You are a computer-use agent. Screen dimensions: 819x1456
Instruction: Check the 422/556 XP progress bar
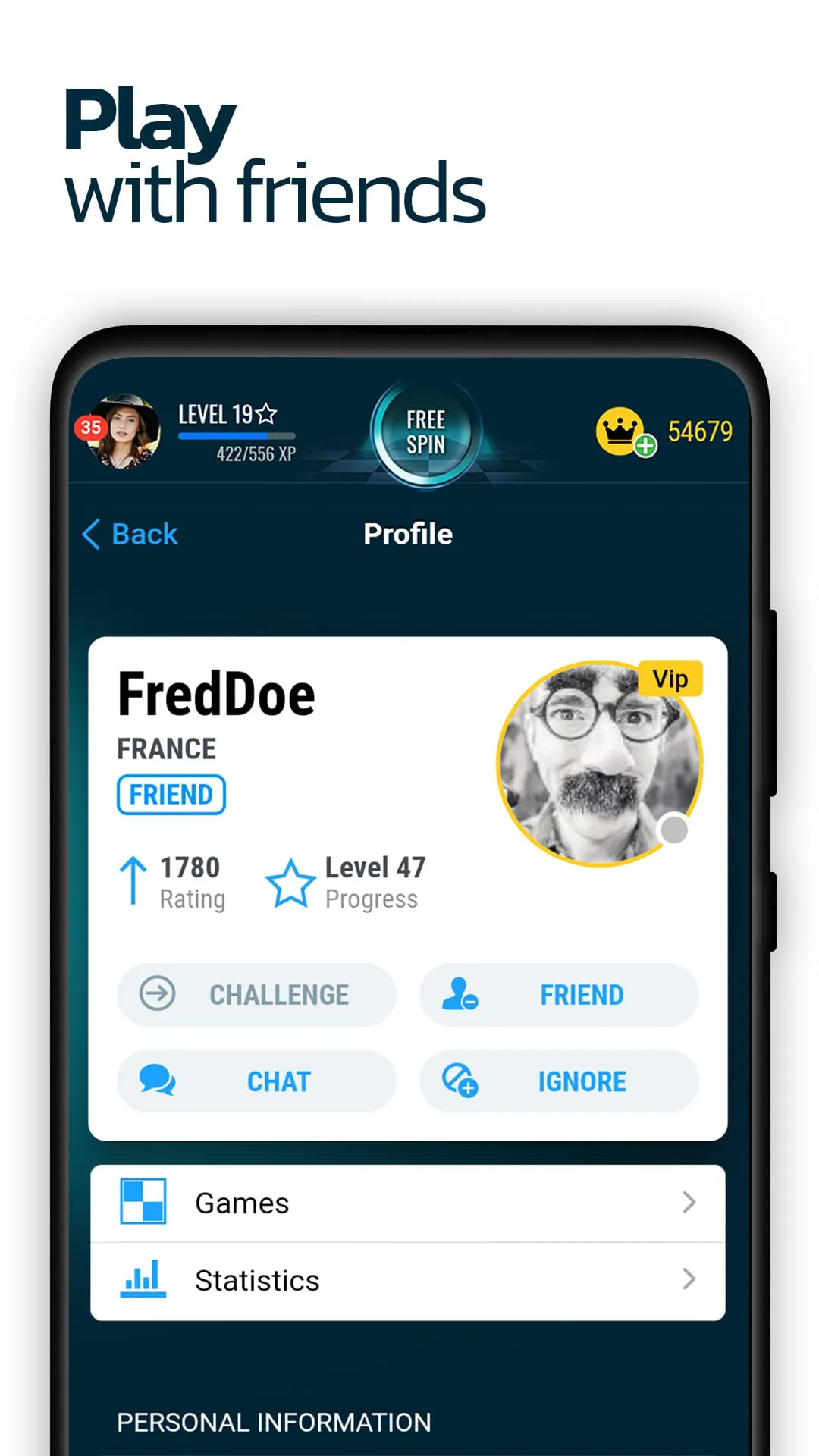point(235,435)
